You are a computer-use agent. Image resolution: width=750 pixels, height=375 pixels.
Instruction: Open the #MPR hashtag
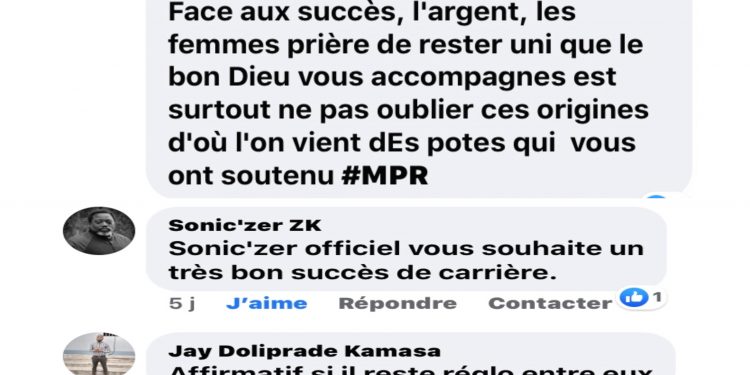pos(385,176)
